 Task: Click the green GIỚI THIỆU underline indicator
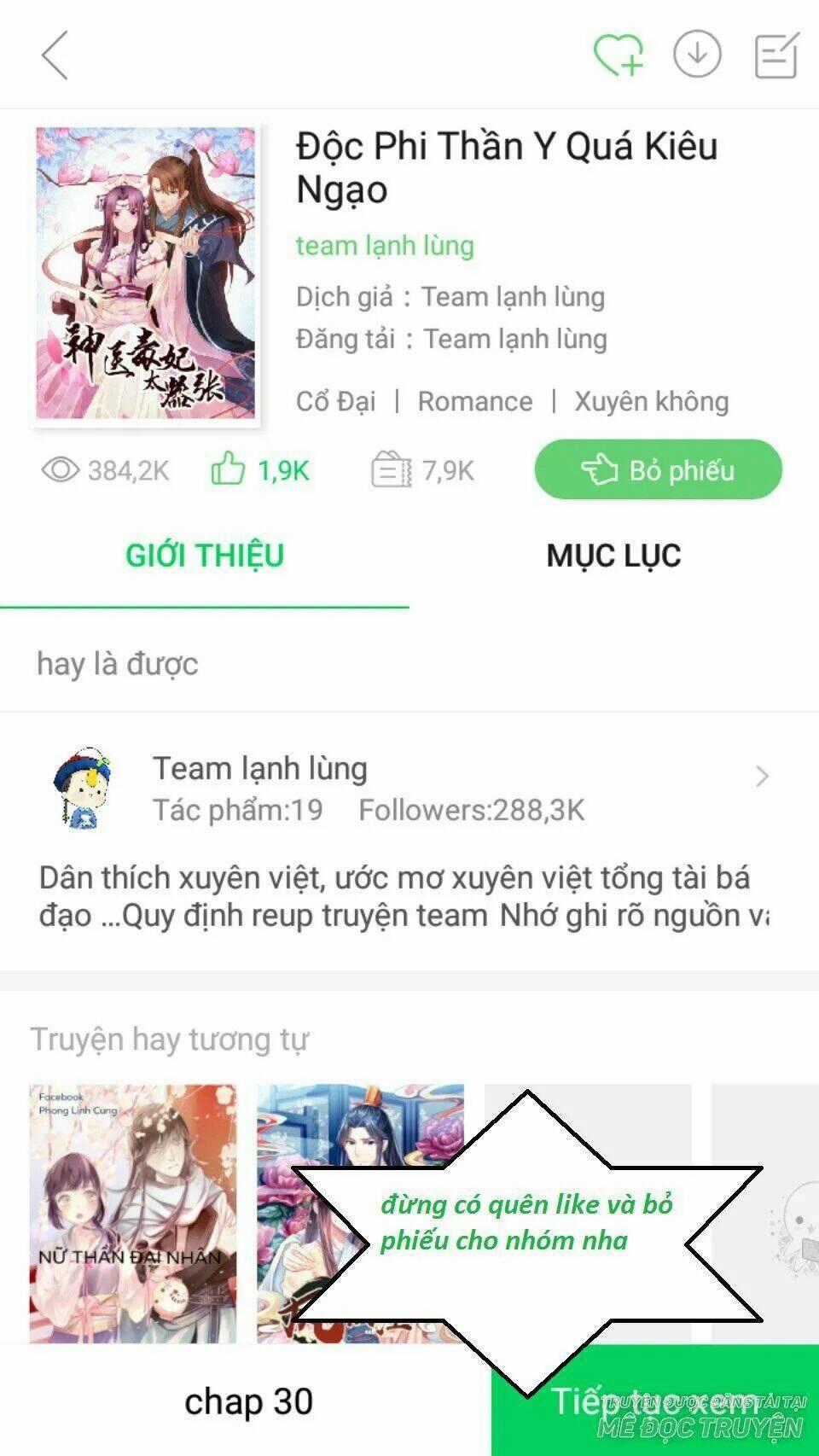pyautogui.click(x=204, y=605)
